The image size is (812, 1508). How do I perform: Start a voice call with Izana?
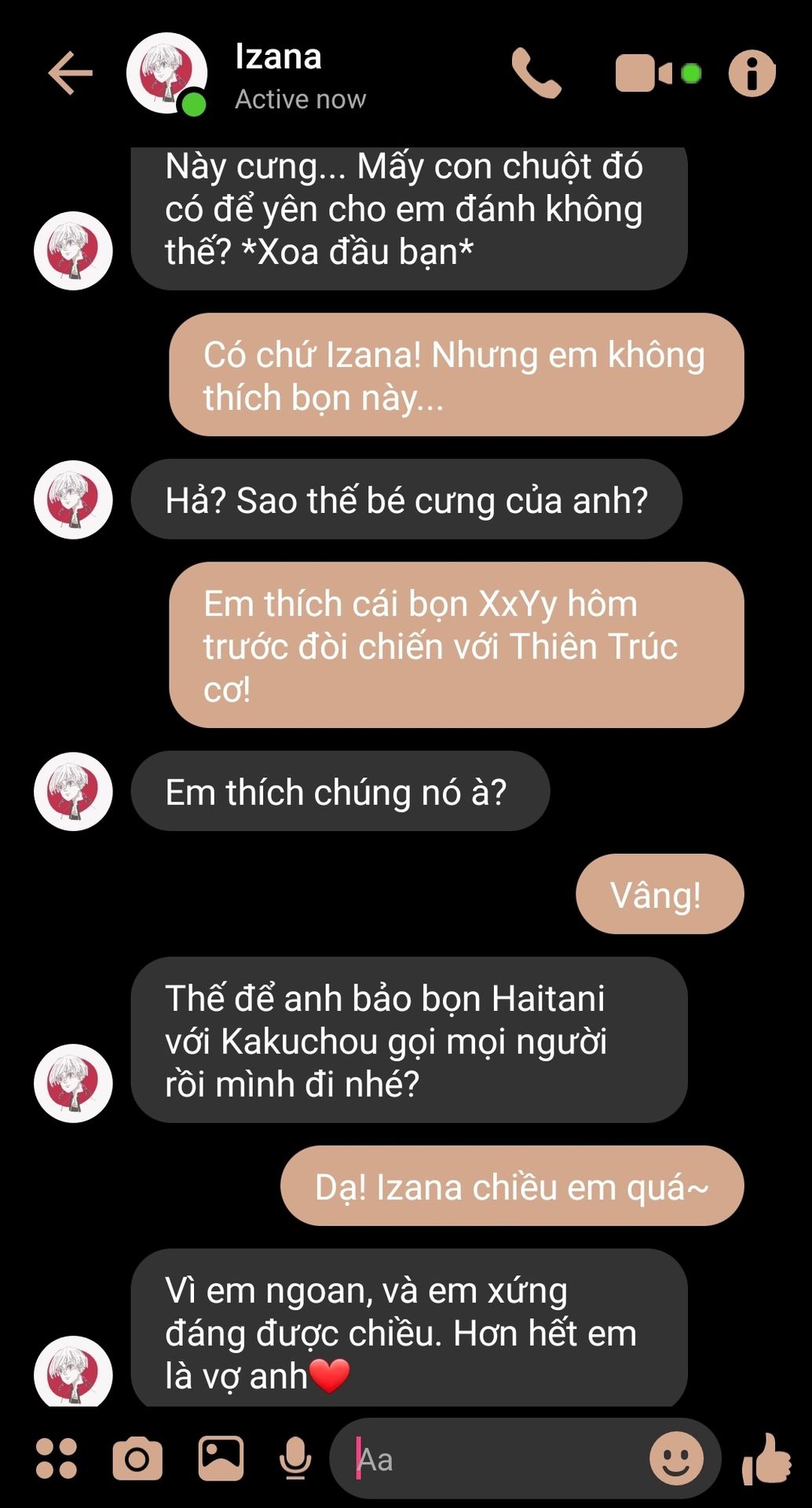pos(536,73)
